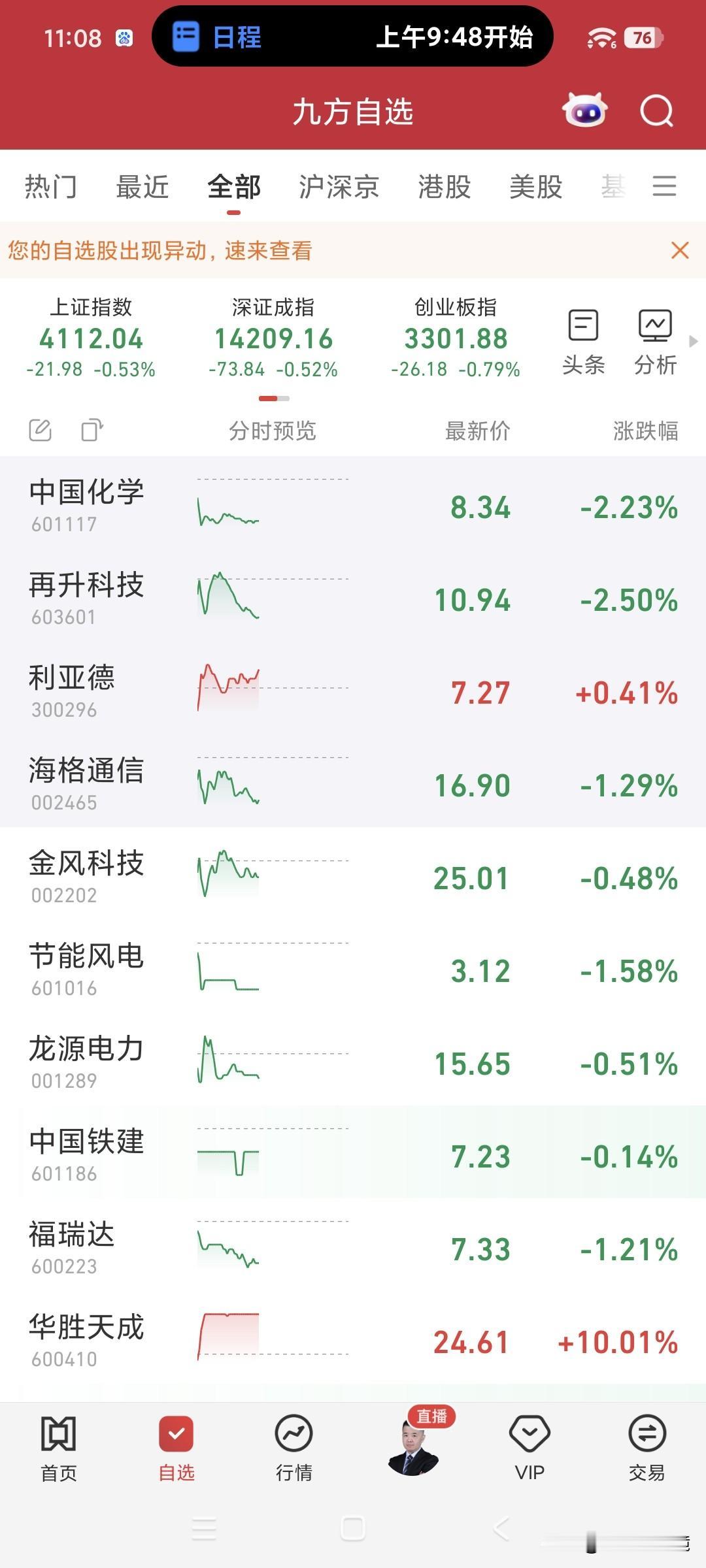The width and height of the screenshot is (706, 1568).
Task: Select the edit watchlist pencil icon
Action: [x=41, y=430]
